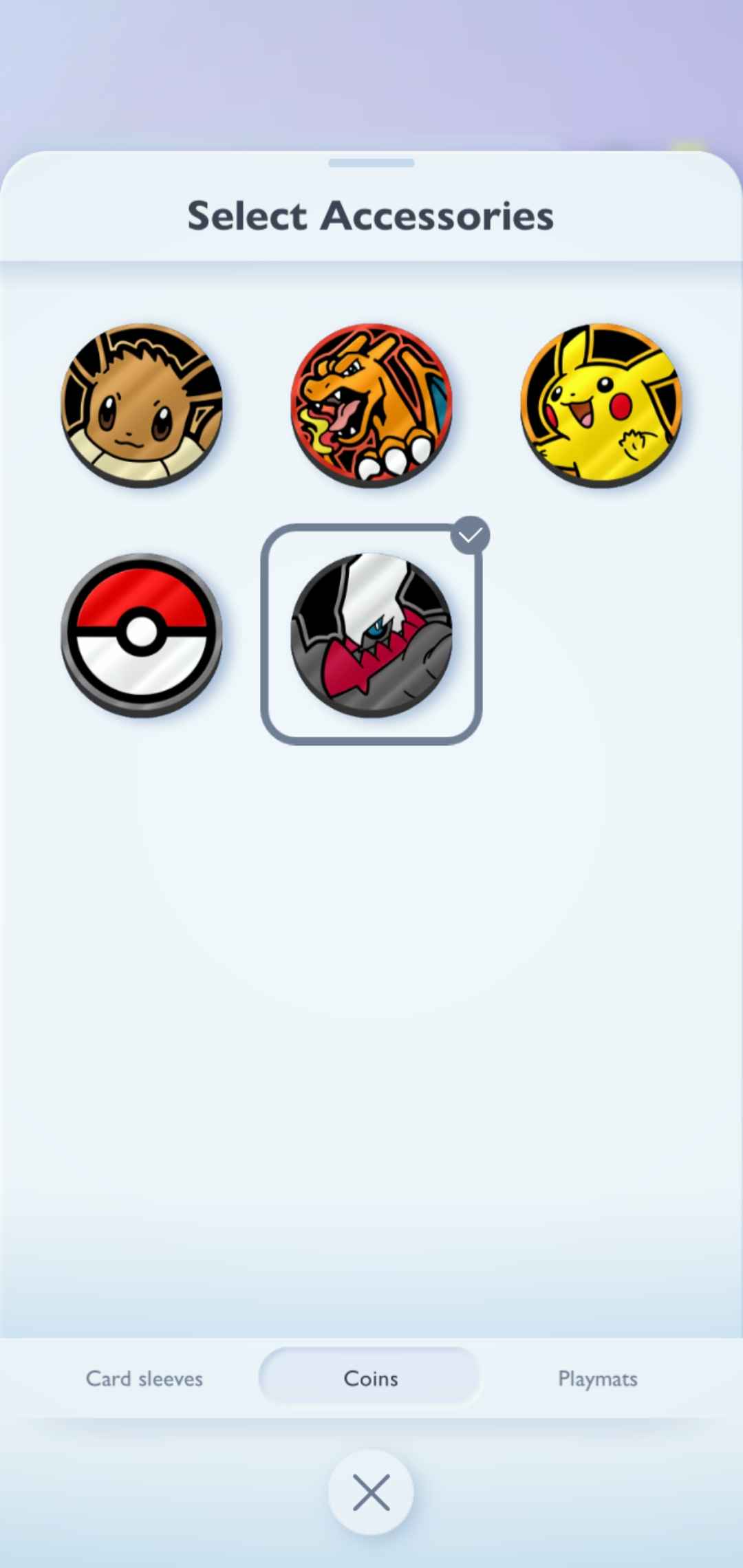The image size is (743, 1568).
Task: Tap the selected Darkrai coin
Action: (x=371, y=635)
